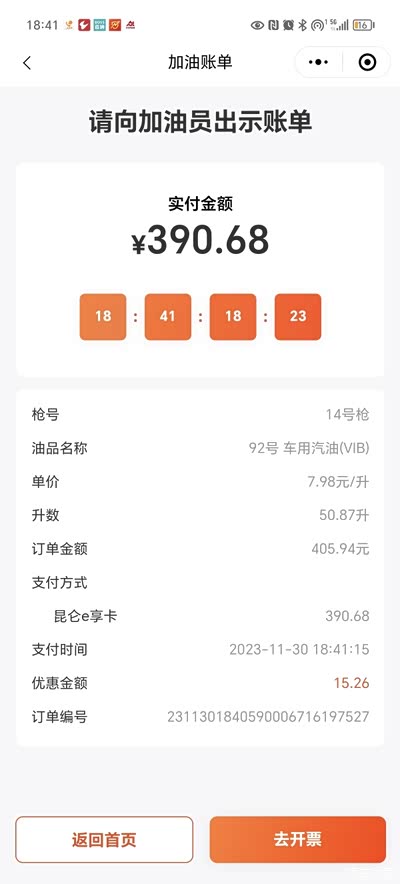
Task: Close the mini program with the circle button
Action: pos(367,63)
